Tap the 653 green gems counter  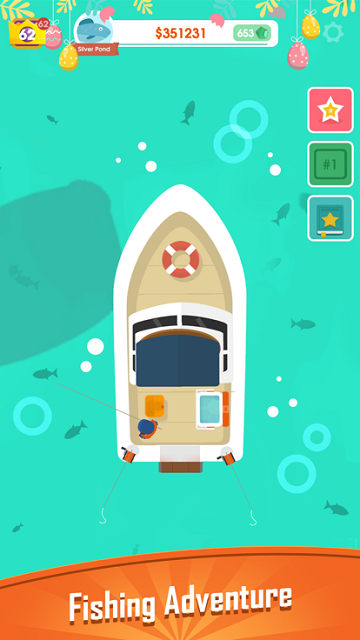[251, 33]
